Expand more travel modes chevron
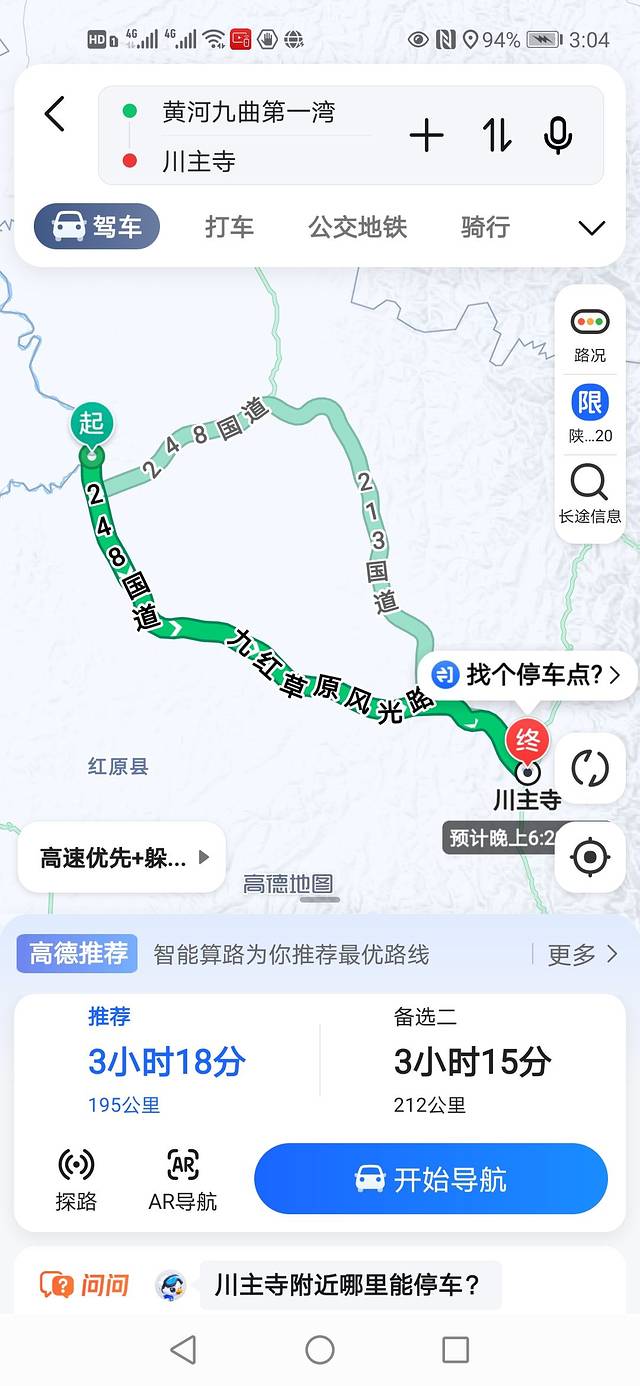 click(x=592, y=228)
